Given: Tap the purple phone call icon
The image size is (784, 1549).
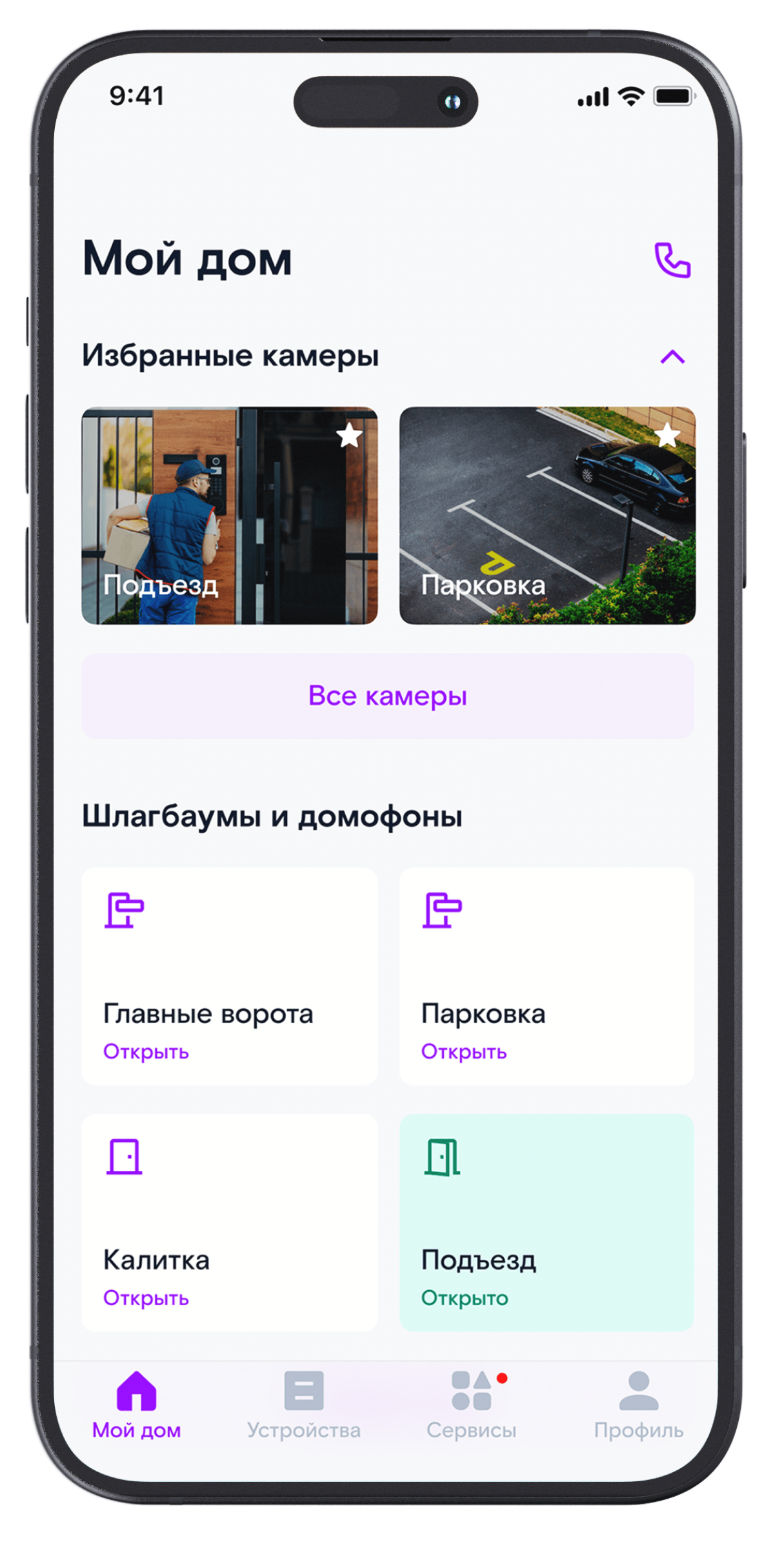Looking at the screenshot, I should click(672, 260).
